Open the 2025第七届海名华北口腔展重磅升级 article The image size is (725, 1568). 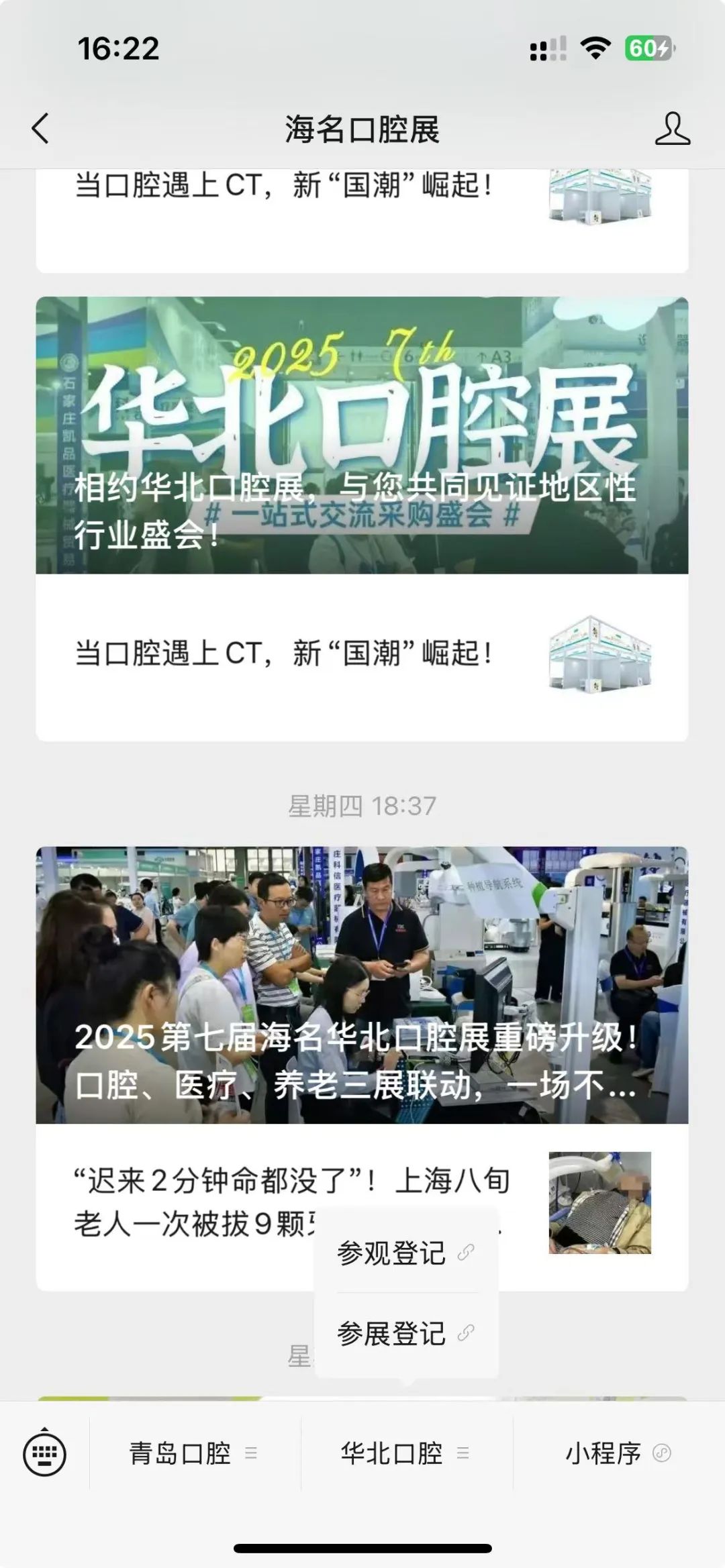point(362,984)
